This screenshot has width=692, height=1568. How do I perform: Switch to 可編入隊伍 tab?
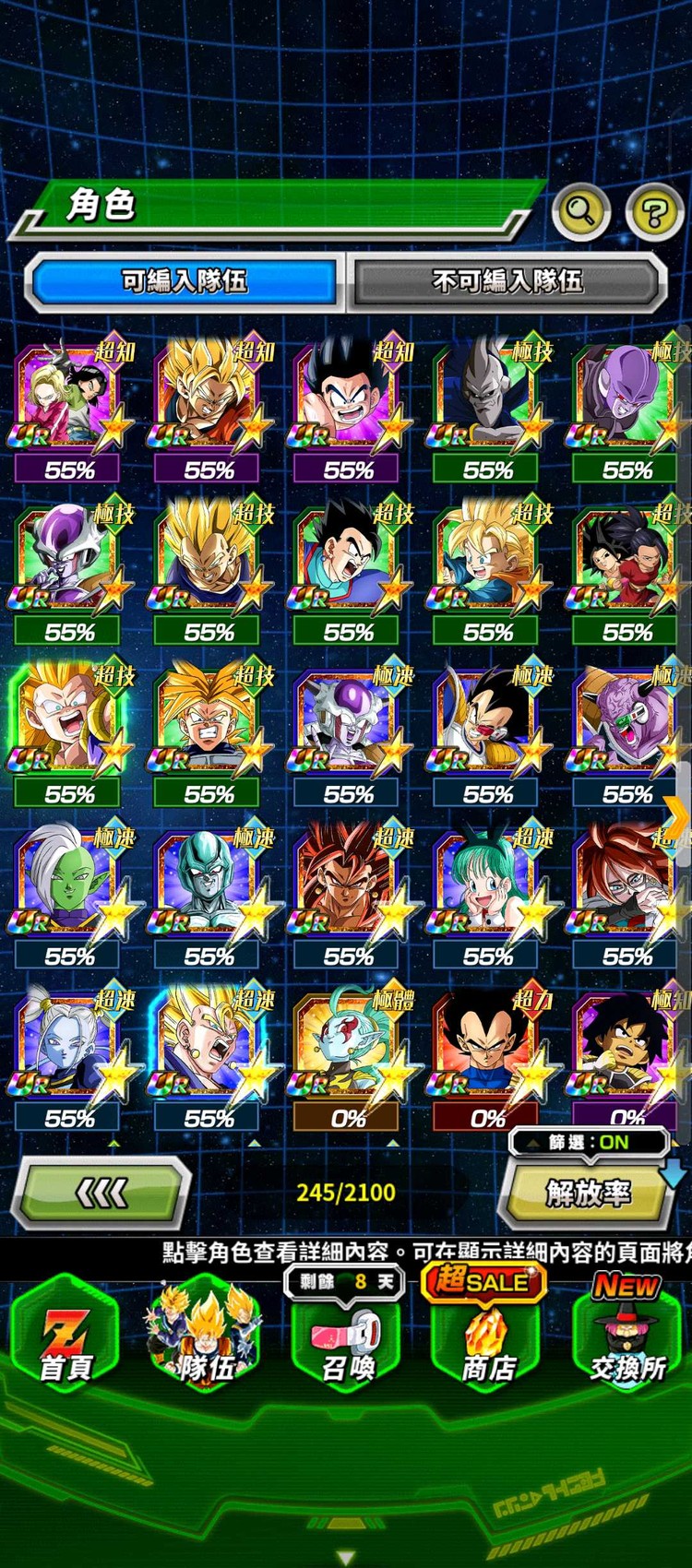pyautogui.click(x=184, y=280)
